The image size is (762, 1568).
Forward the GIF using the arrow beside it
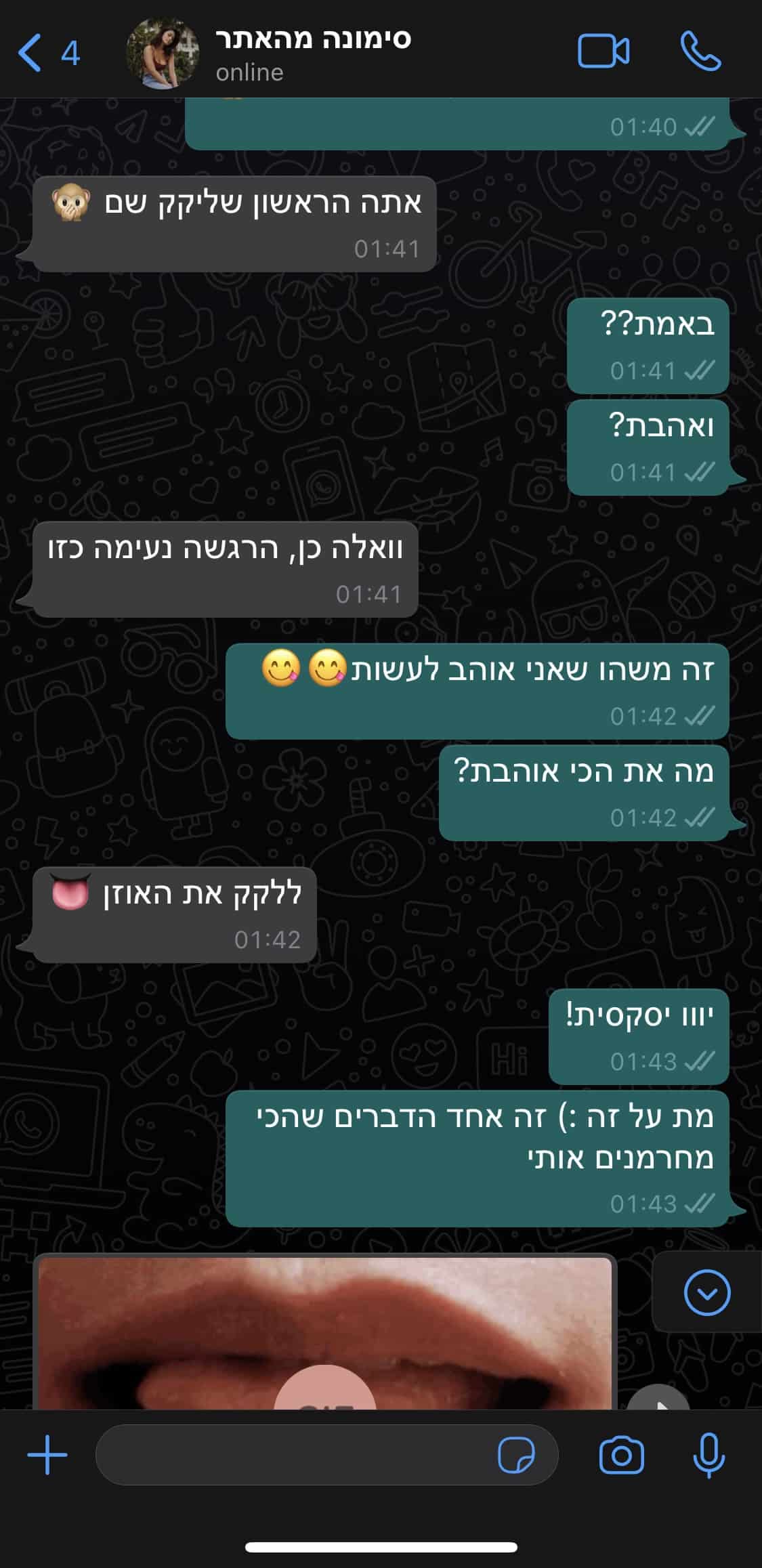coord(657,1397)
